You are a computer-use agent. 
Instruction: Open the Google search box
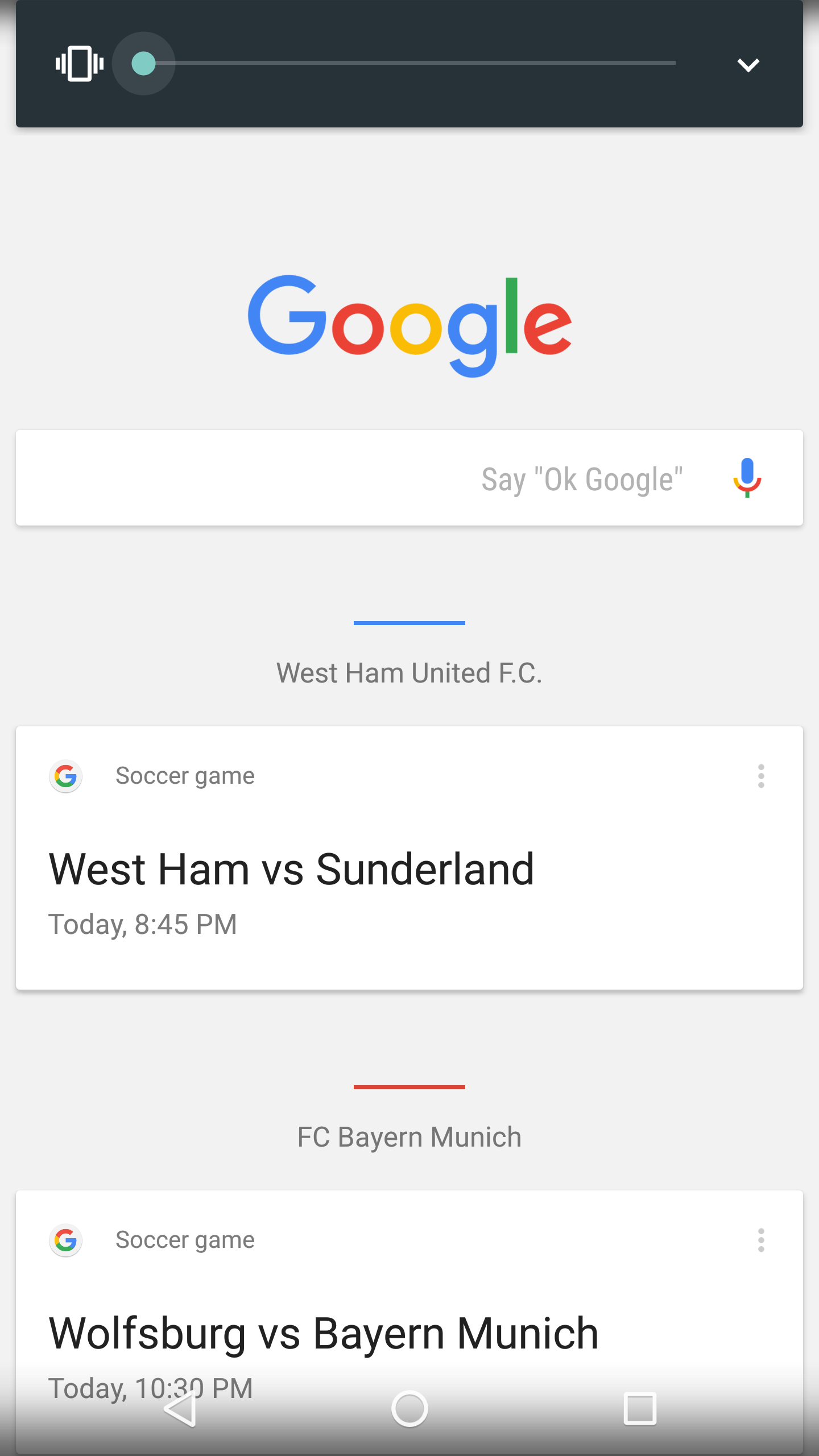[x=409, y=478]
